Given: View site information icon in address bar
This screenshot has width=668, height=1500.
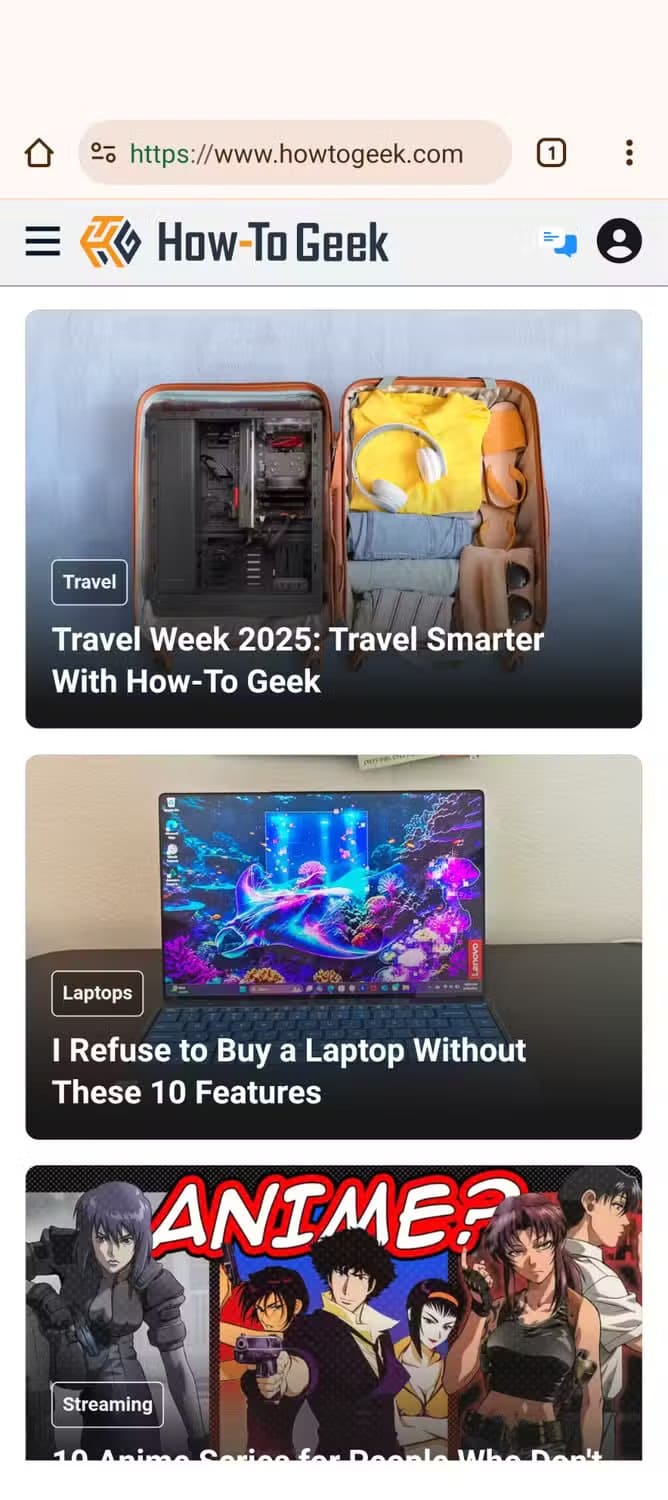Looking at the screenshot, I should (103, 153).
